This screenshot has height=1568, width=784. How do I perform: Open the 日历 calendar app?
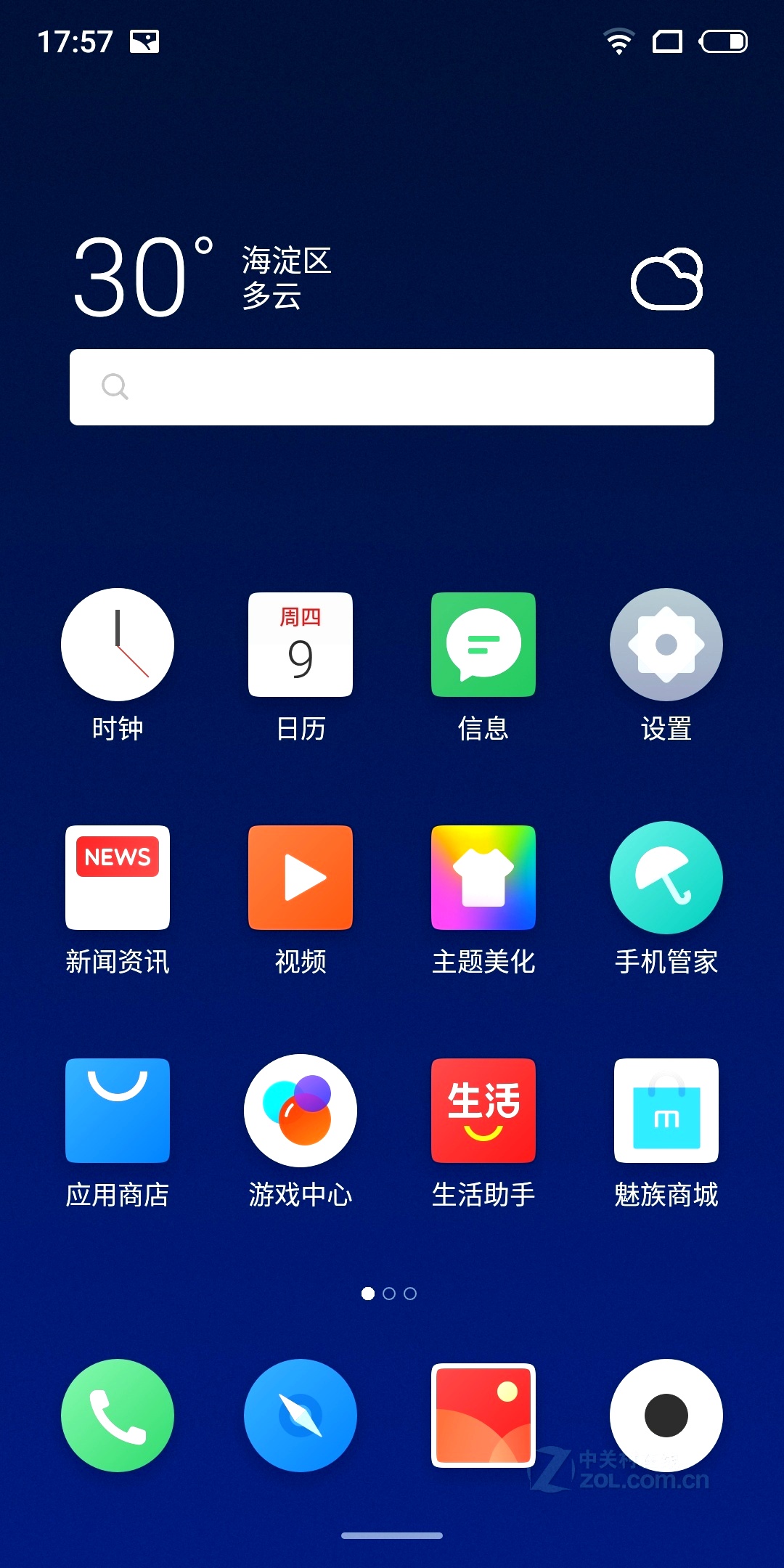pyautogui.click(x=301, y=645)
